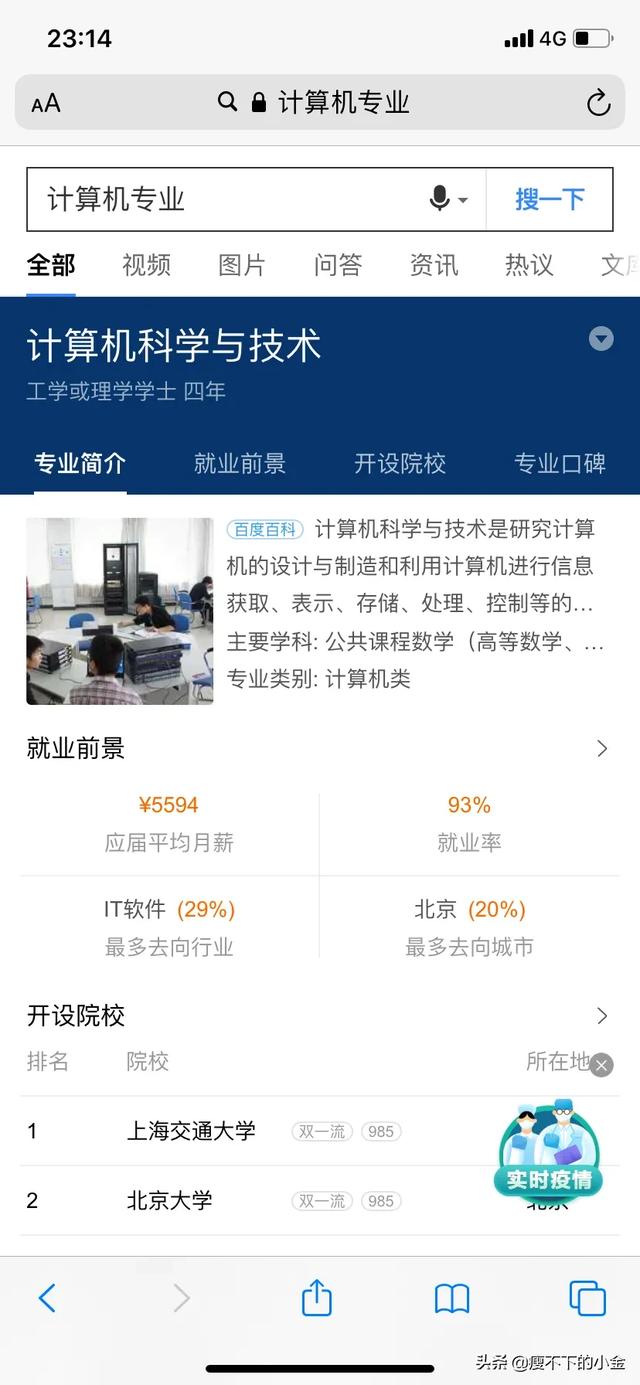
Task: Reload the page from the address bar
Action: (x=598, y=102)
